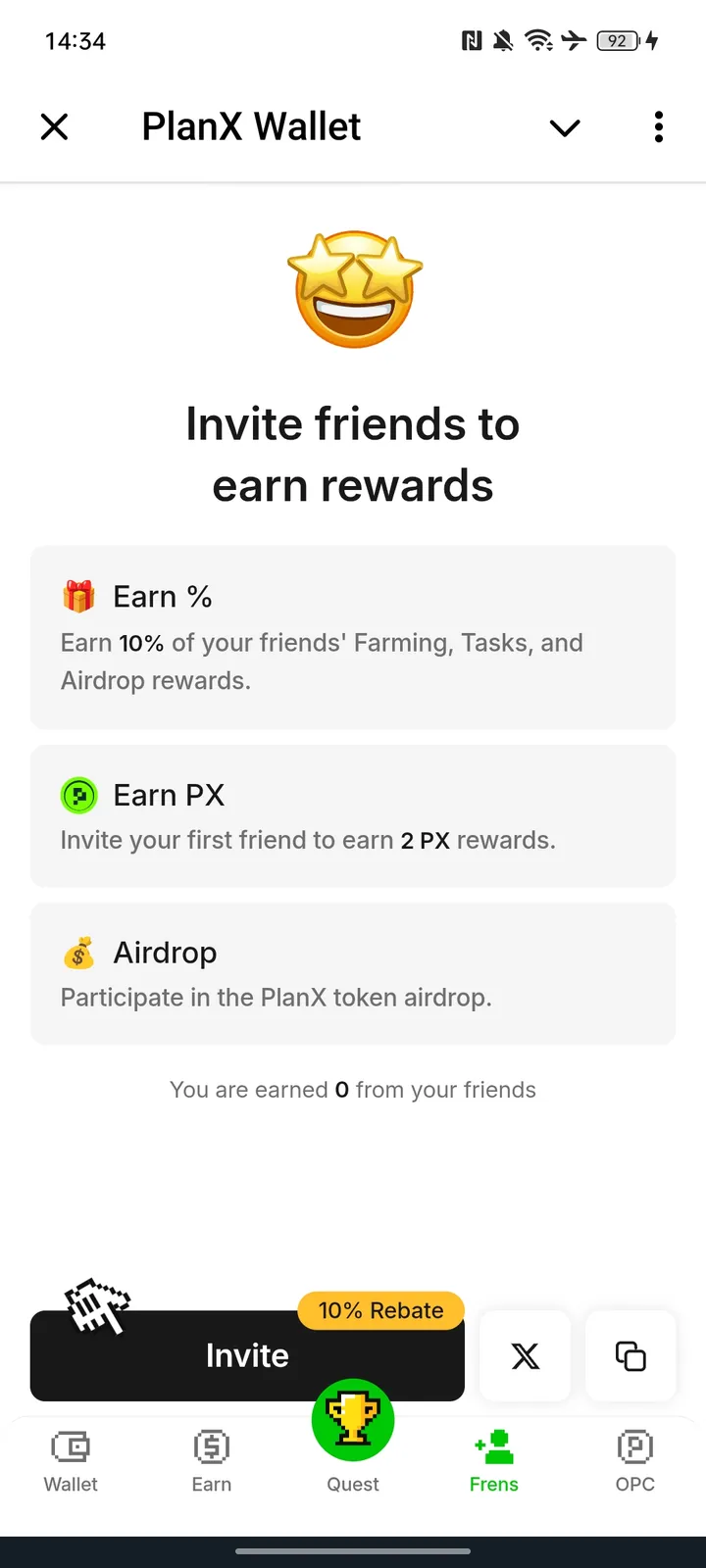Open the three-dot options menu
This screenshot has height=1568, width=706.
[658, 126]
